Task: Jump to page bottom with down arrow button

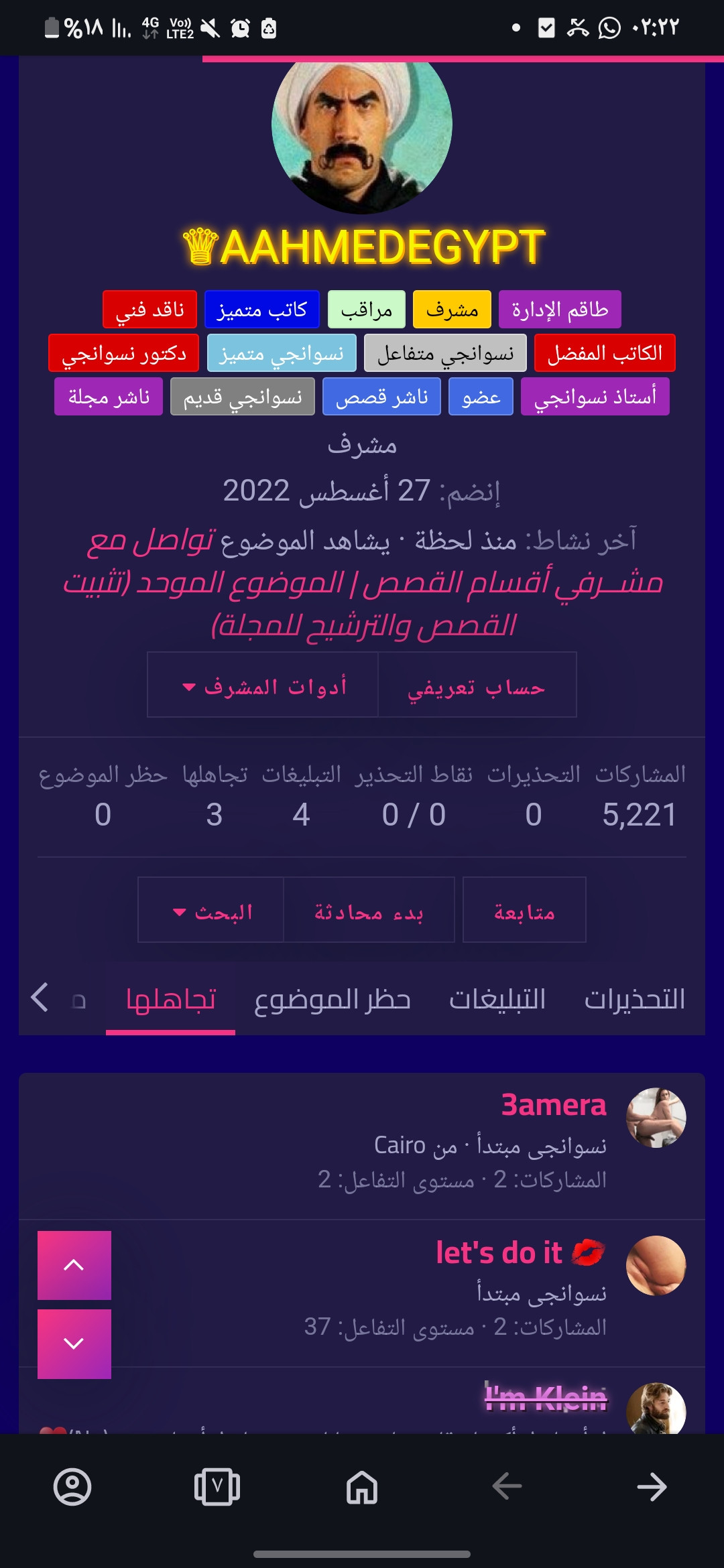Action: [74, 1343]
